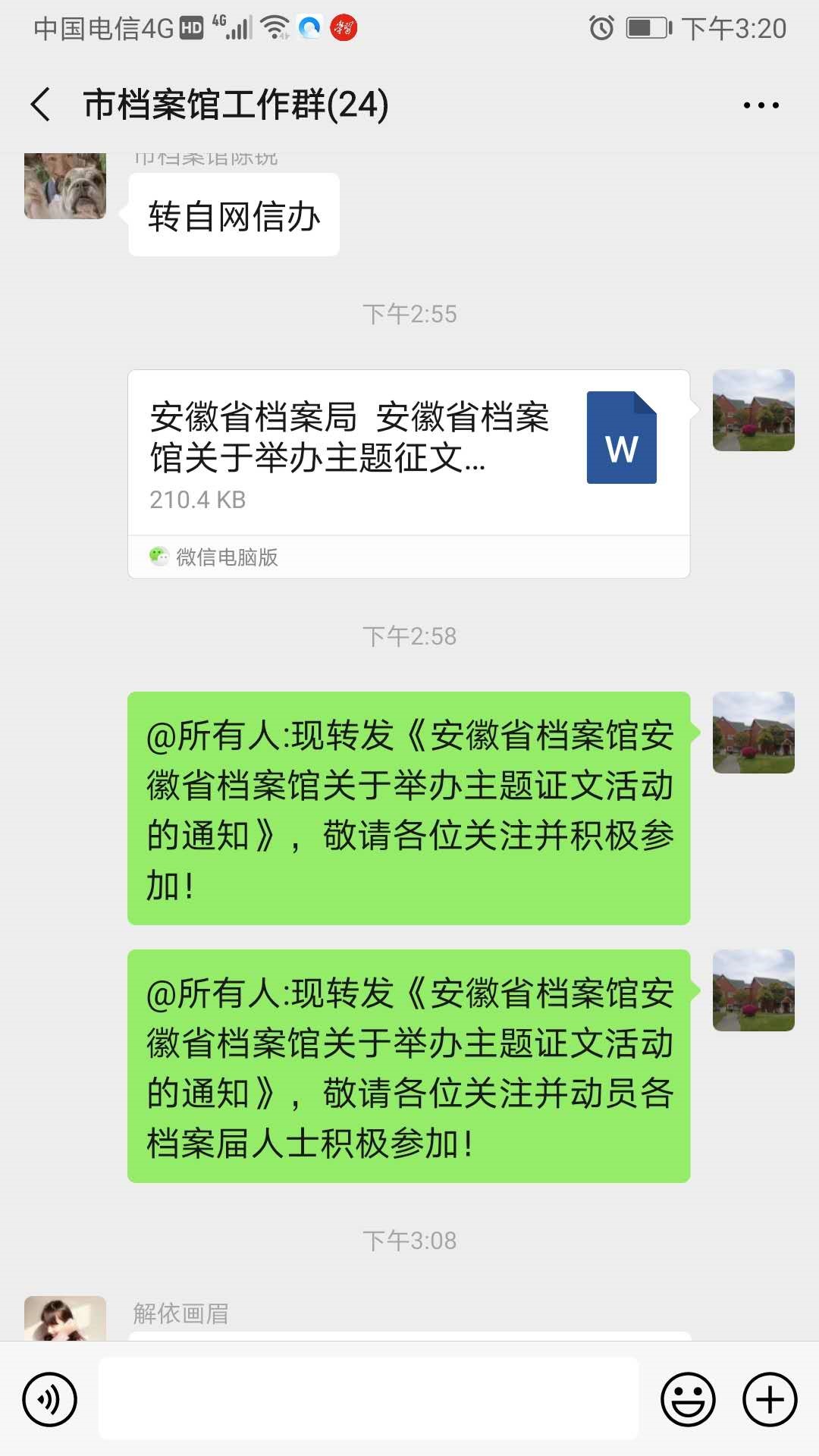Switch to voice message input
This screenshot has height=1456, width=819.
(50, 1399)
